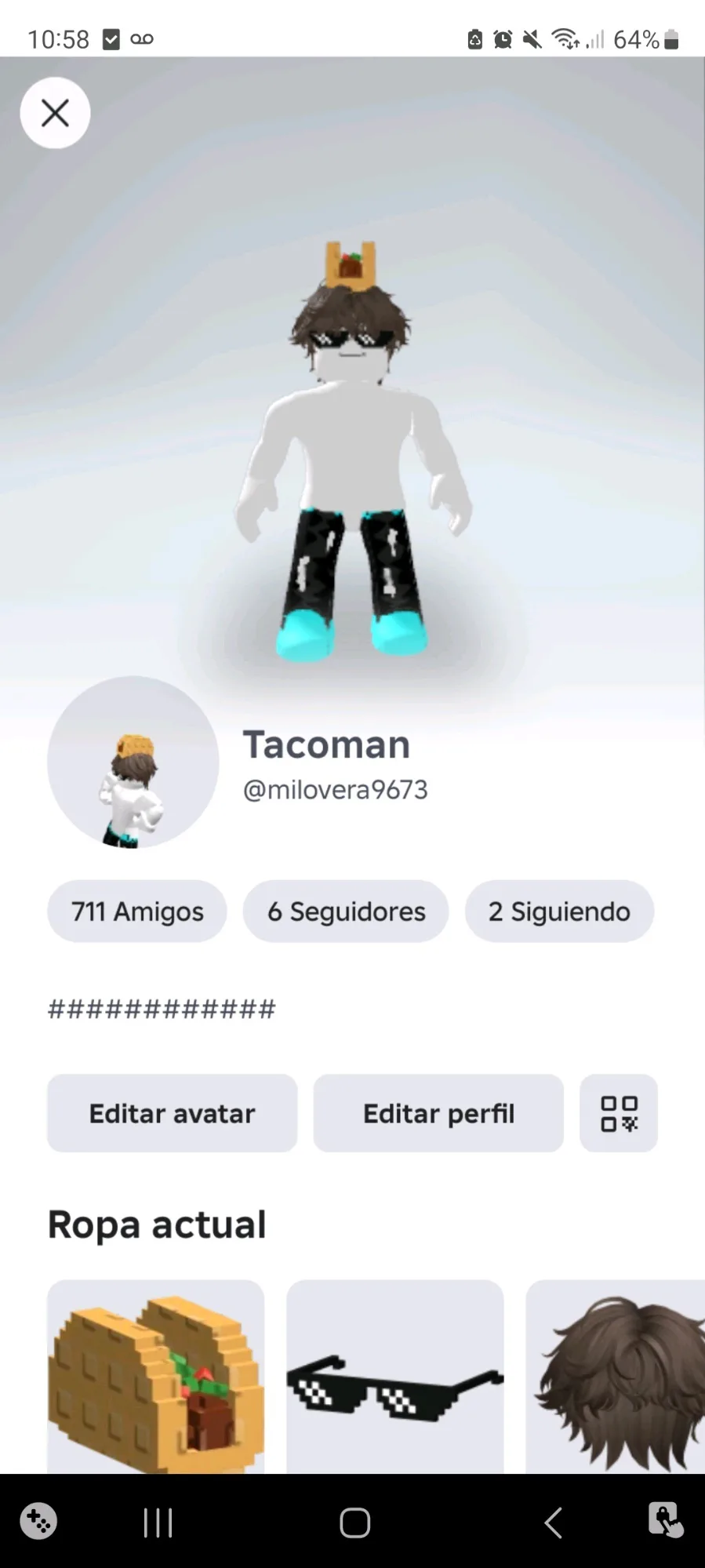Screen dimensions: 705x1568
Task: Open Editar perfil
Action: 438,1113
